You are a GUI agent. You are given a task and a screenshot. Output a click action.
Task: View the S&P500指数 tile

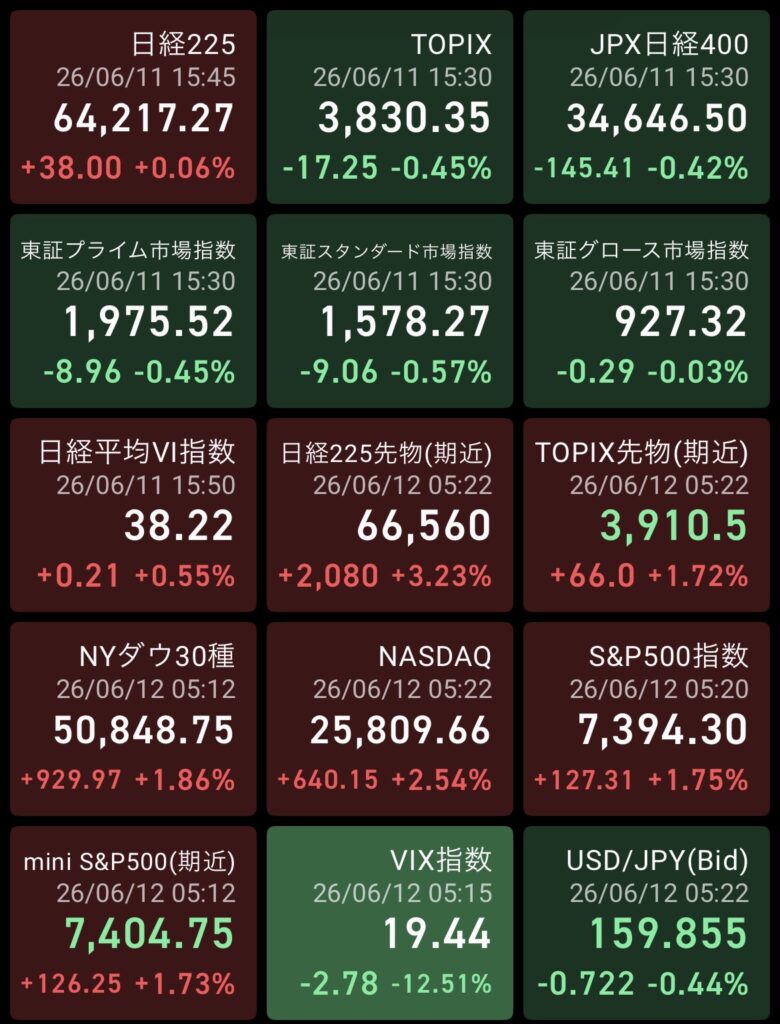click(x=647, y=719)
